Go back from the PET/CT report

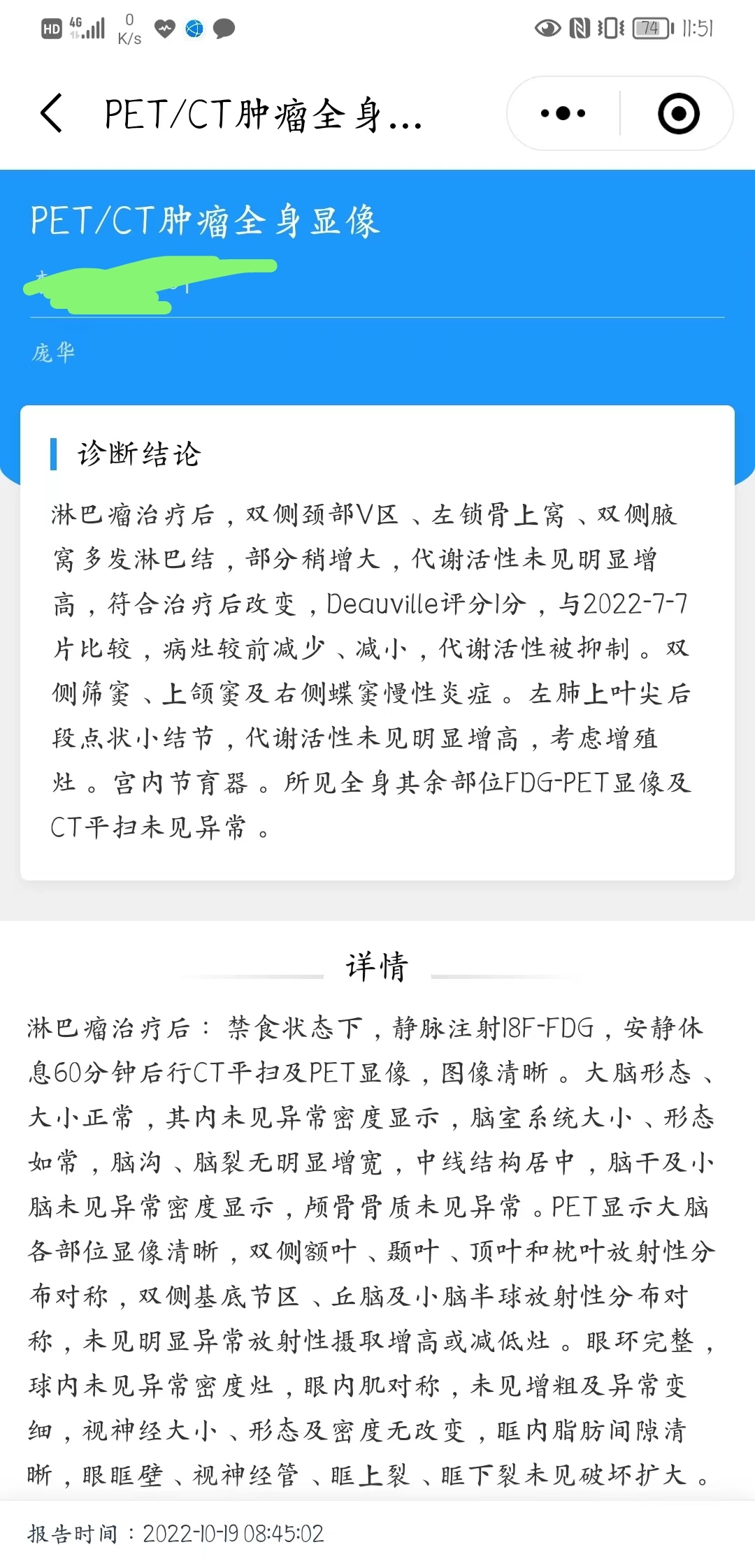click(x=52, y=113)
